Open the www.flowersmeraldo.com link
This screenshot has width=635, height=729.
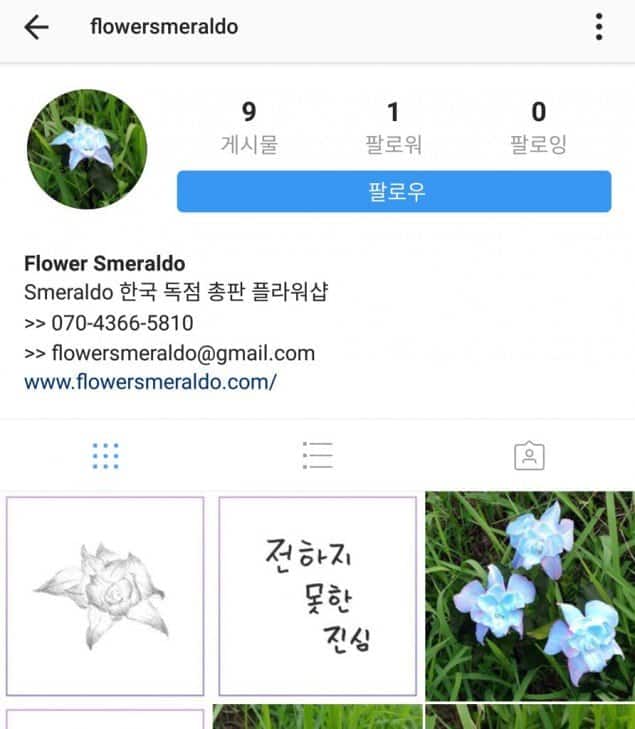click(150, 381)
